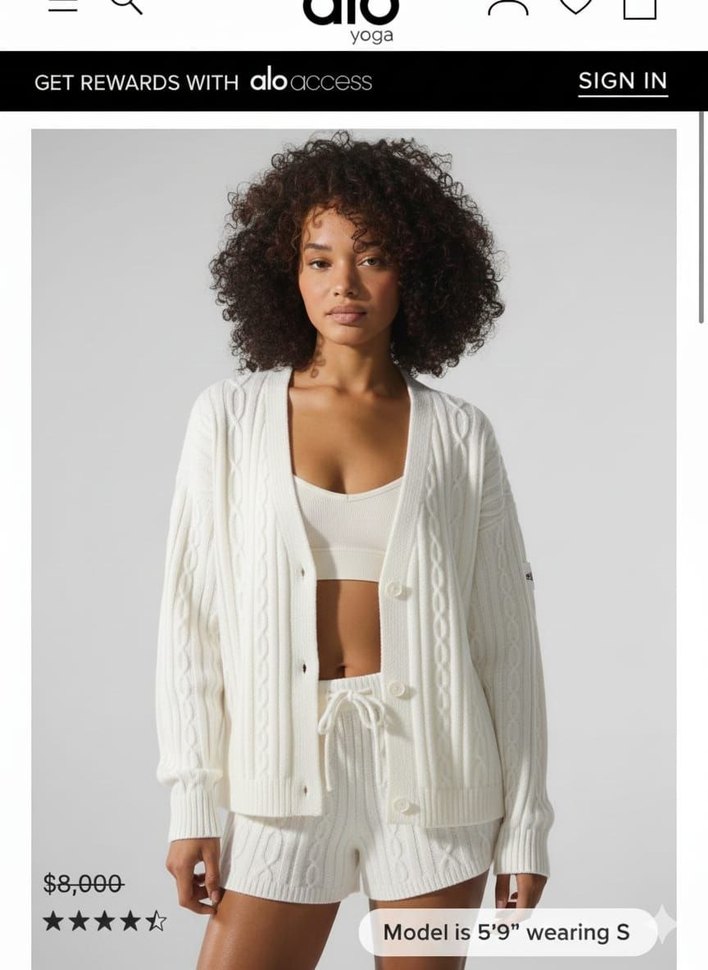This screenshot has width=708, height=970.
Task: Open the hamburger navigation menu
Action: coord(63,5)
